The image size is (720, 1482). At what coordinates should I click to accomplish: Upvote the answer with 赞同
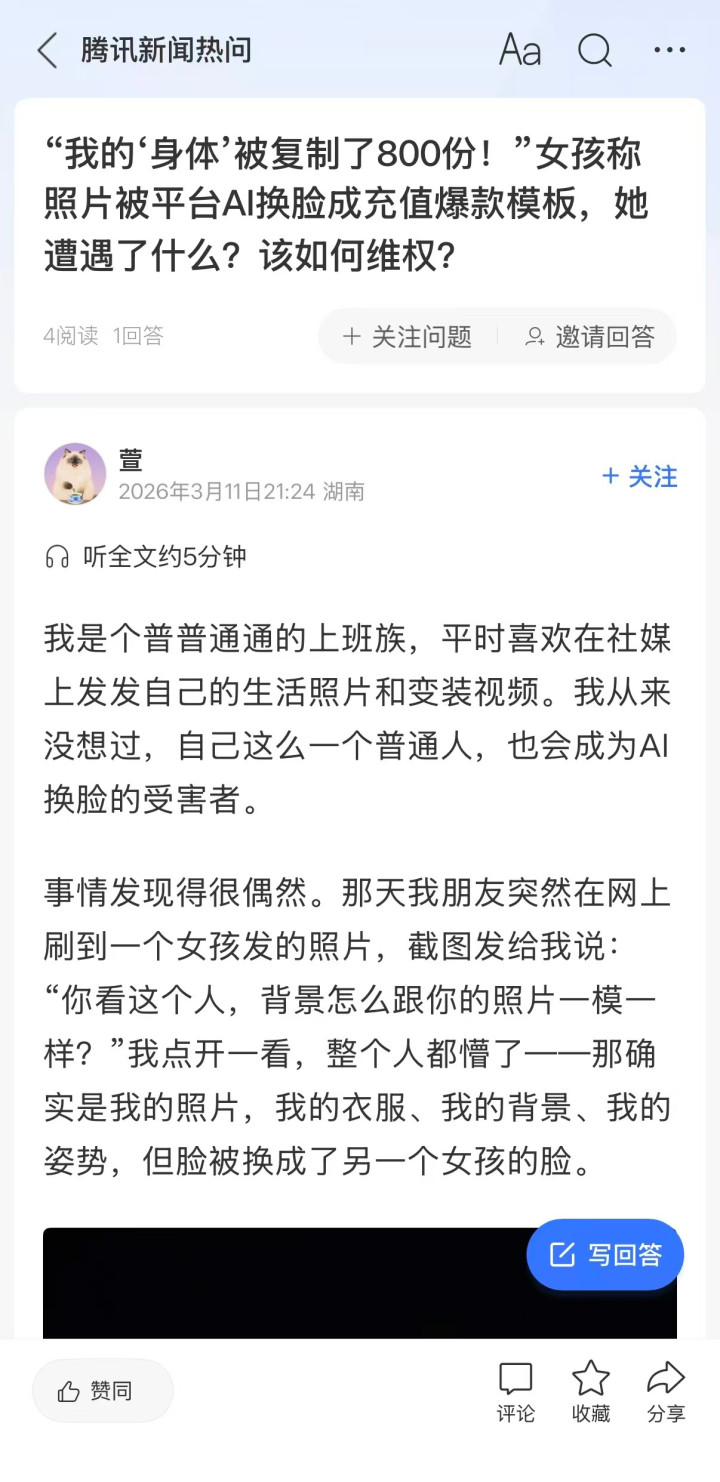click(x=102, y=1390)
